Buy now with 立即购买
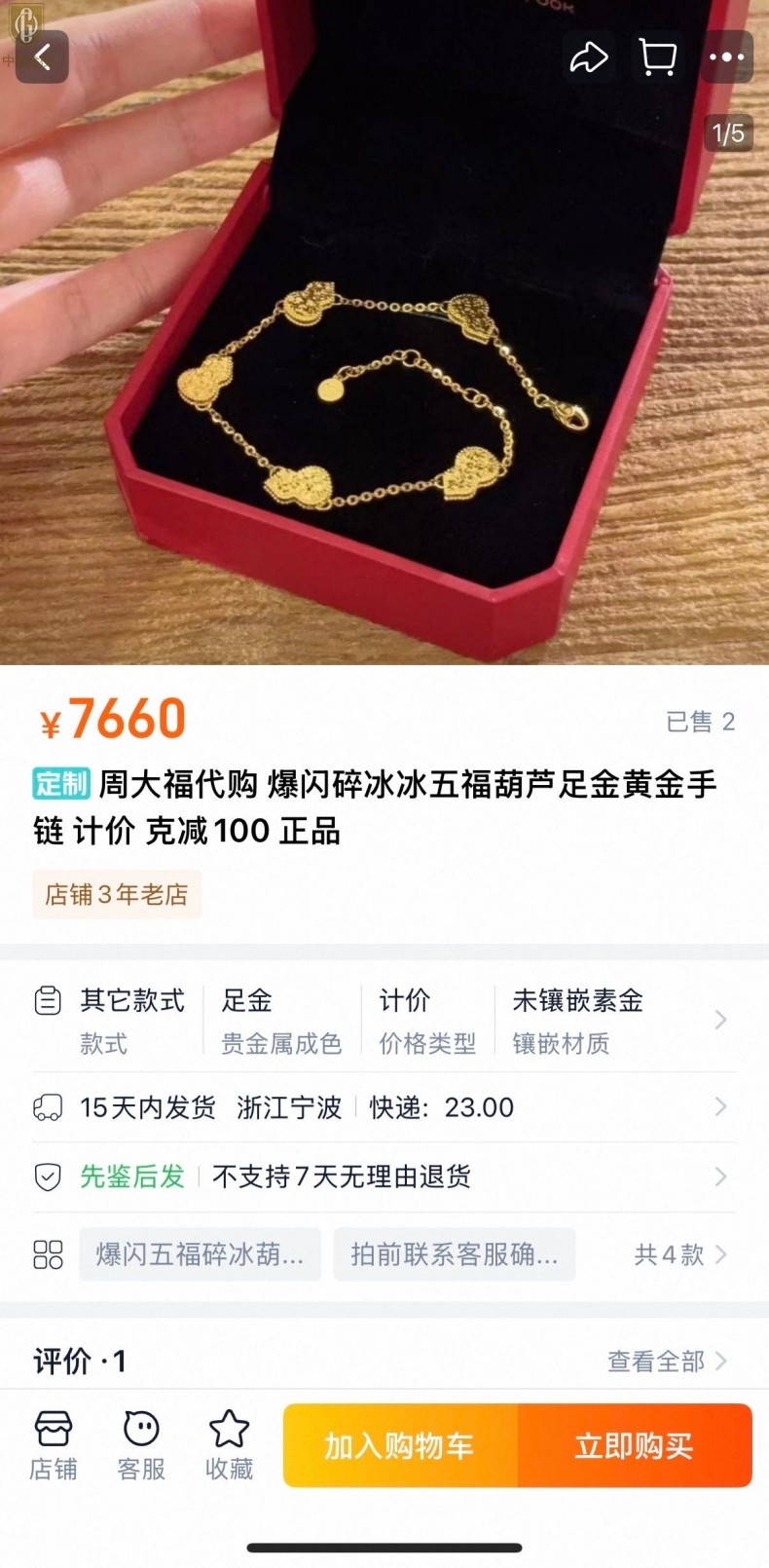The height and width of the screenshot is (1568, 769). pos(635,1446)
